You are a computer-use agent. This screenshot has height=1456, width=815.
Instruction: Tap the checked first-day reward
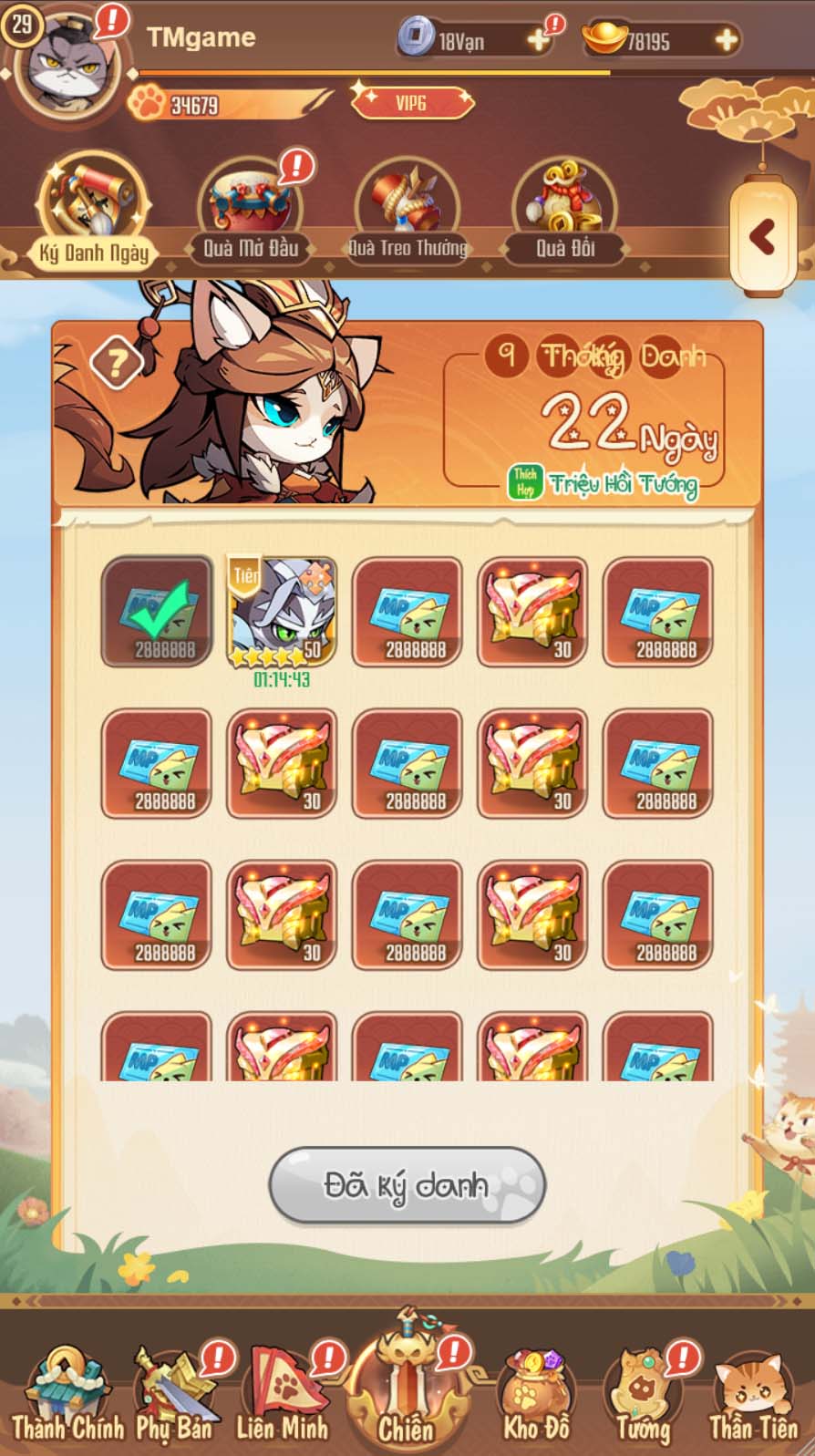click(156, 611)
